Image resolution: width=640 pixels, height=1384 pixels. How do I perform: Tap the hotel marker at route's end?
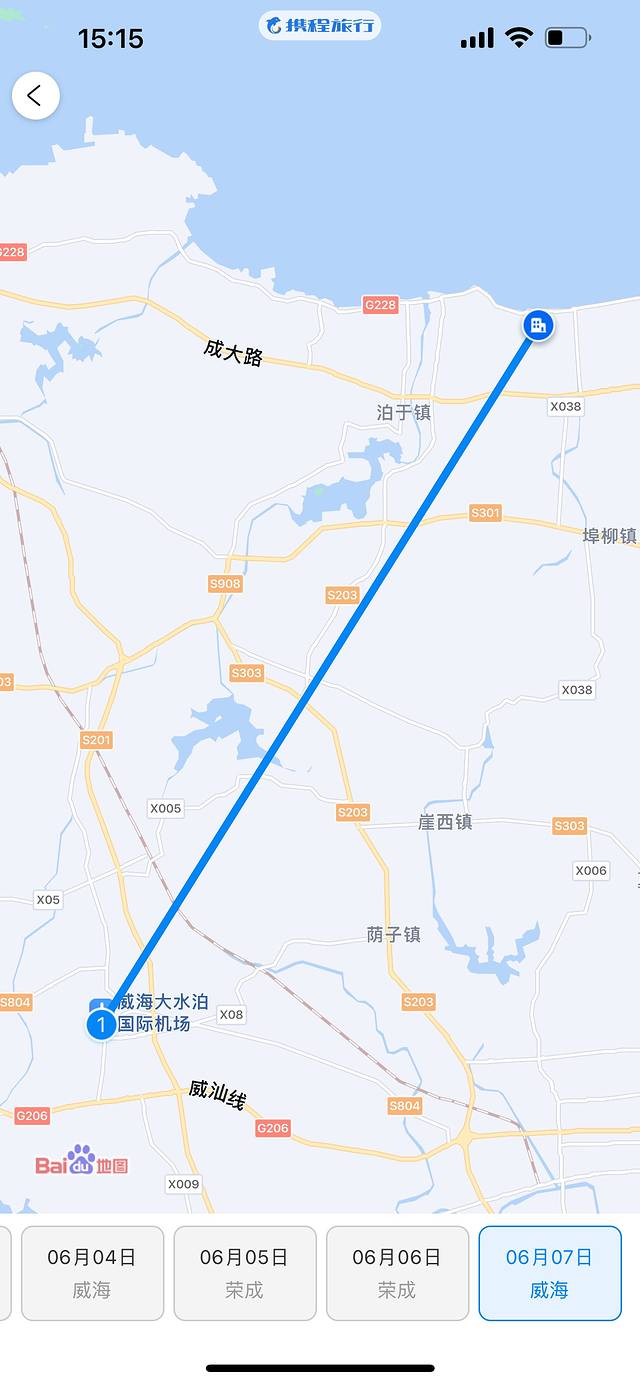pyautogui.click(x=538, y=324)
